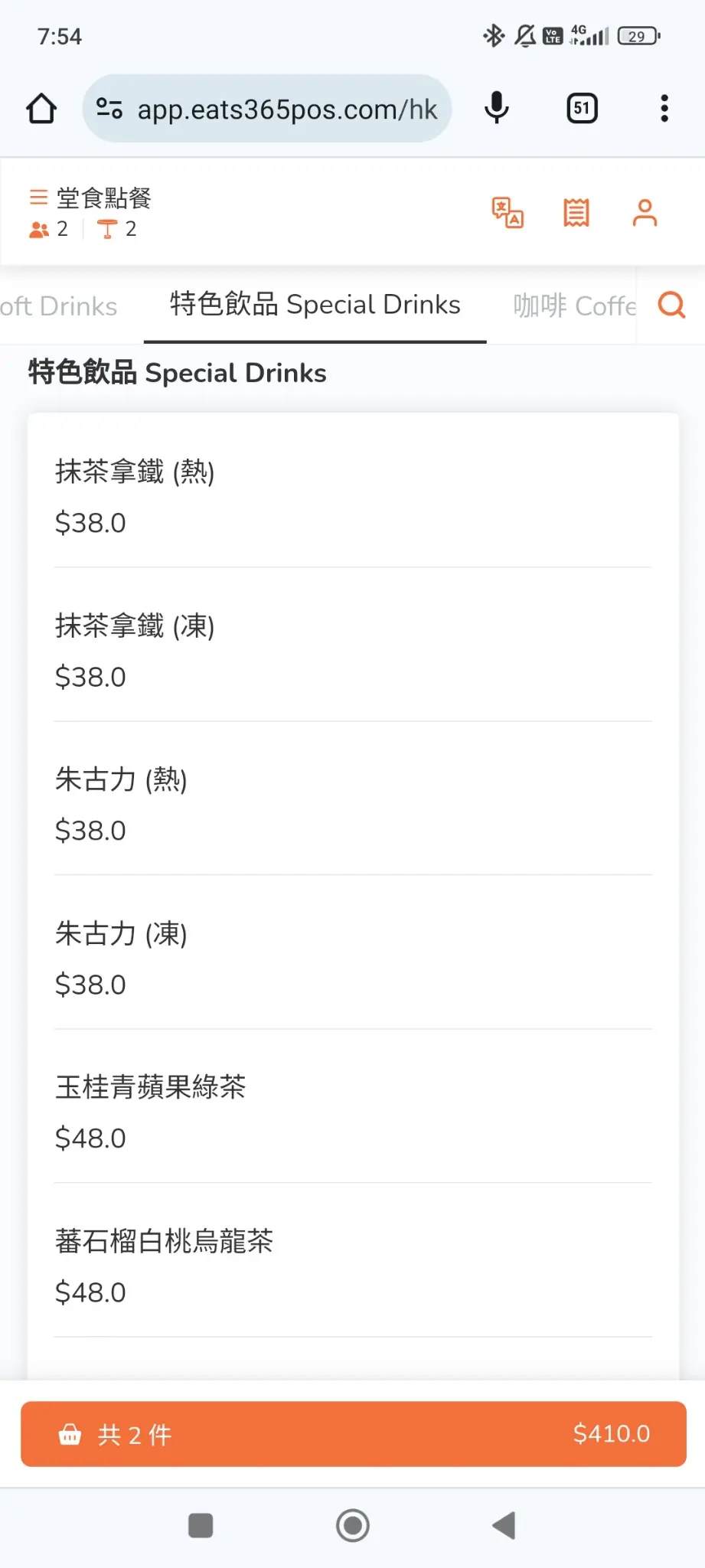Image resolution: width=705 pixels, height=1568 pixels.
Task: Switch to the Soft Drinks tab
Action: [59, 305]
